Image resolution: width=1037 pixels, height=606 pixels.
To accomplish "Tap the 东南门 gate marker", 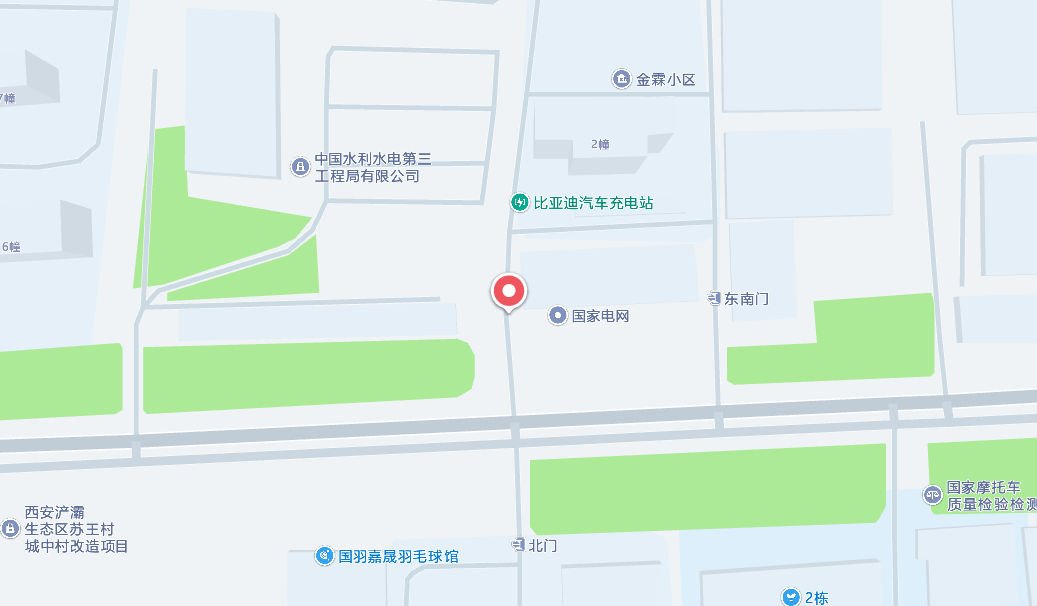I will [714, 298].
